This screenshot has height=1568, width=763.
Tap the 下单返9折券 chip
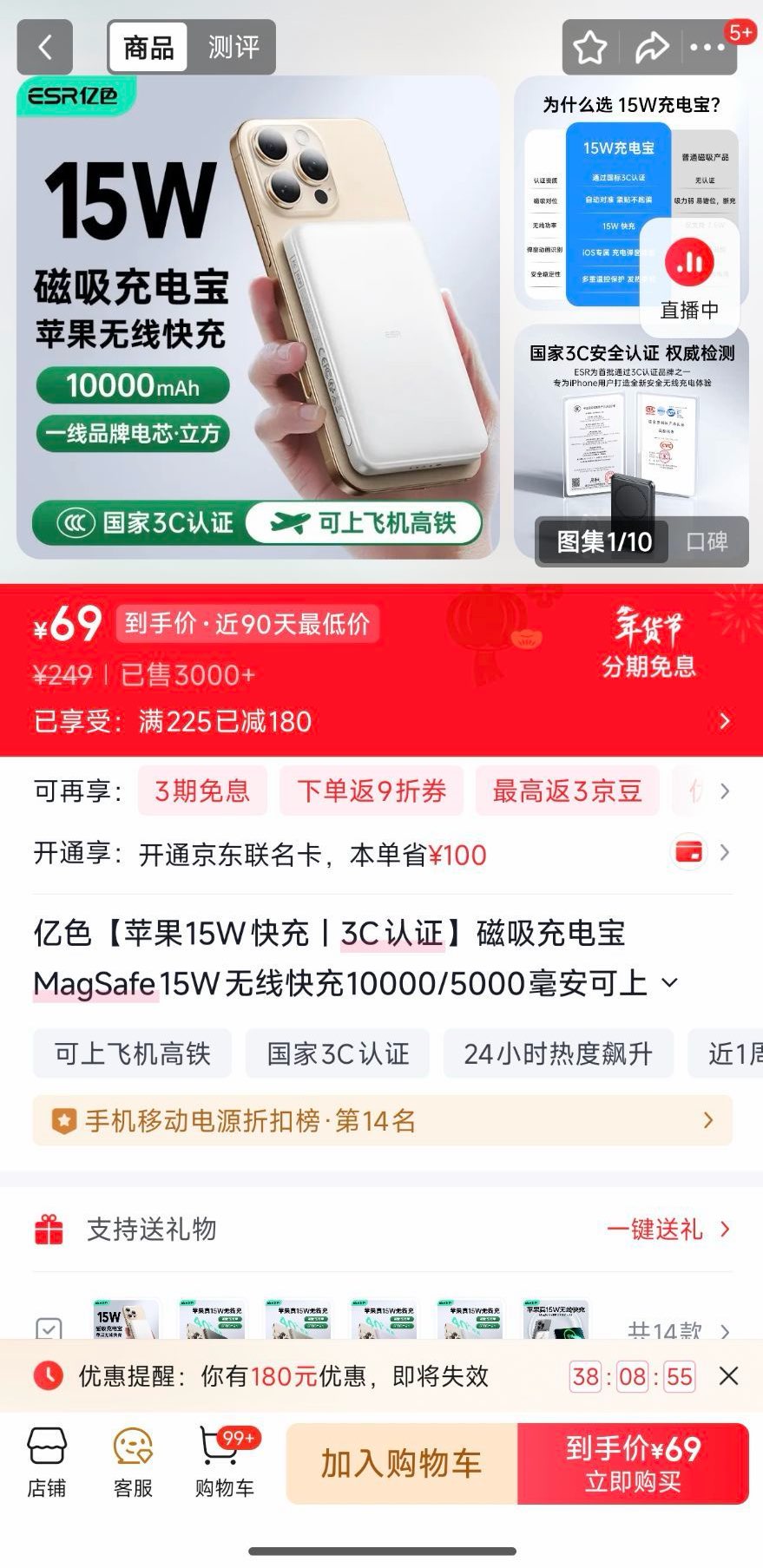(x=372, y=791)
